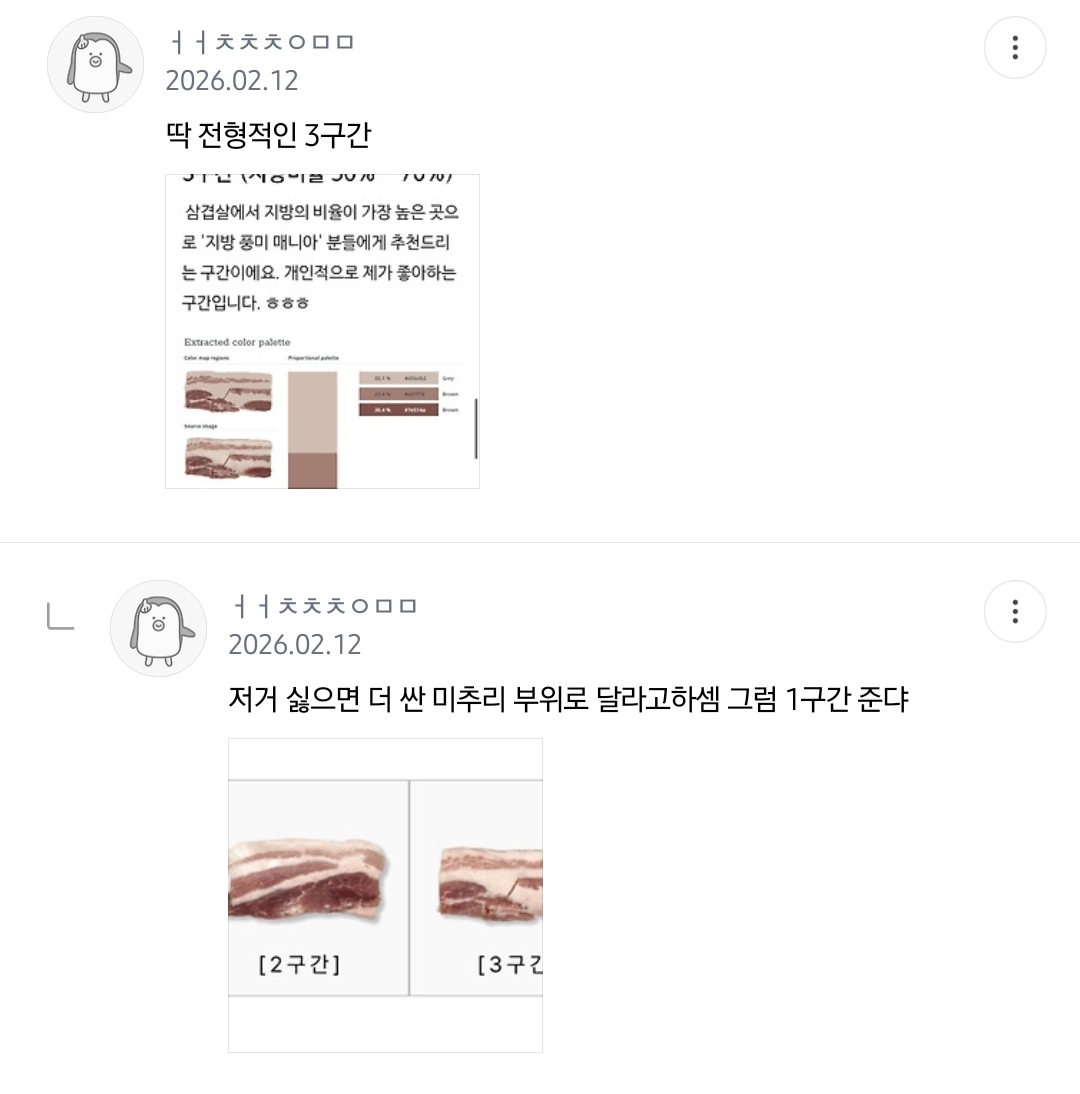This screenshot has height=1094, width=1080.
Task: Open the first commenter's profile avatar
Action: 95,65
